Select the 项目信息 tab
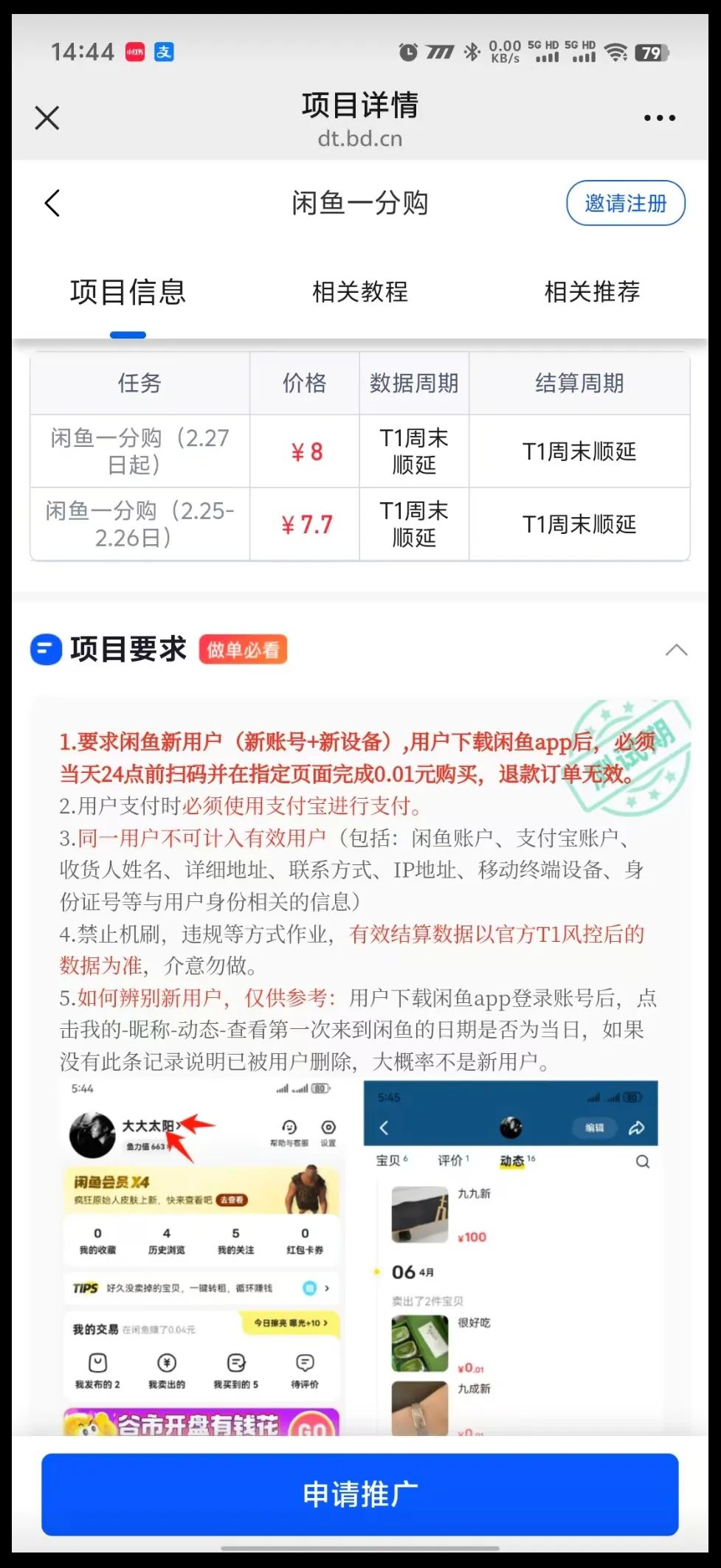The height and width of the screenshot is (1568, 721). click(128, 292)
